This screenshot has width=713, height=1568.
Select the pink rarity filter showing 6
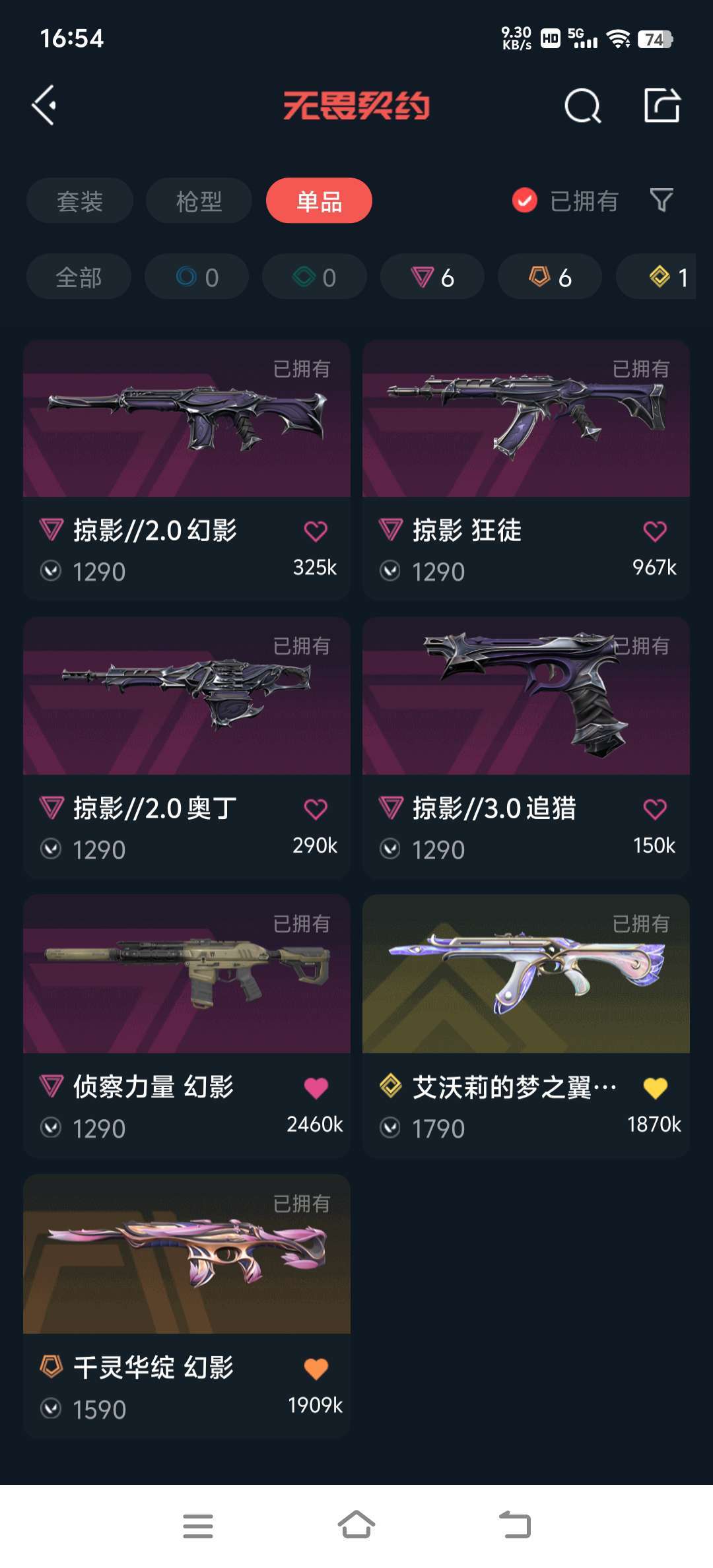[432, 277]
